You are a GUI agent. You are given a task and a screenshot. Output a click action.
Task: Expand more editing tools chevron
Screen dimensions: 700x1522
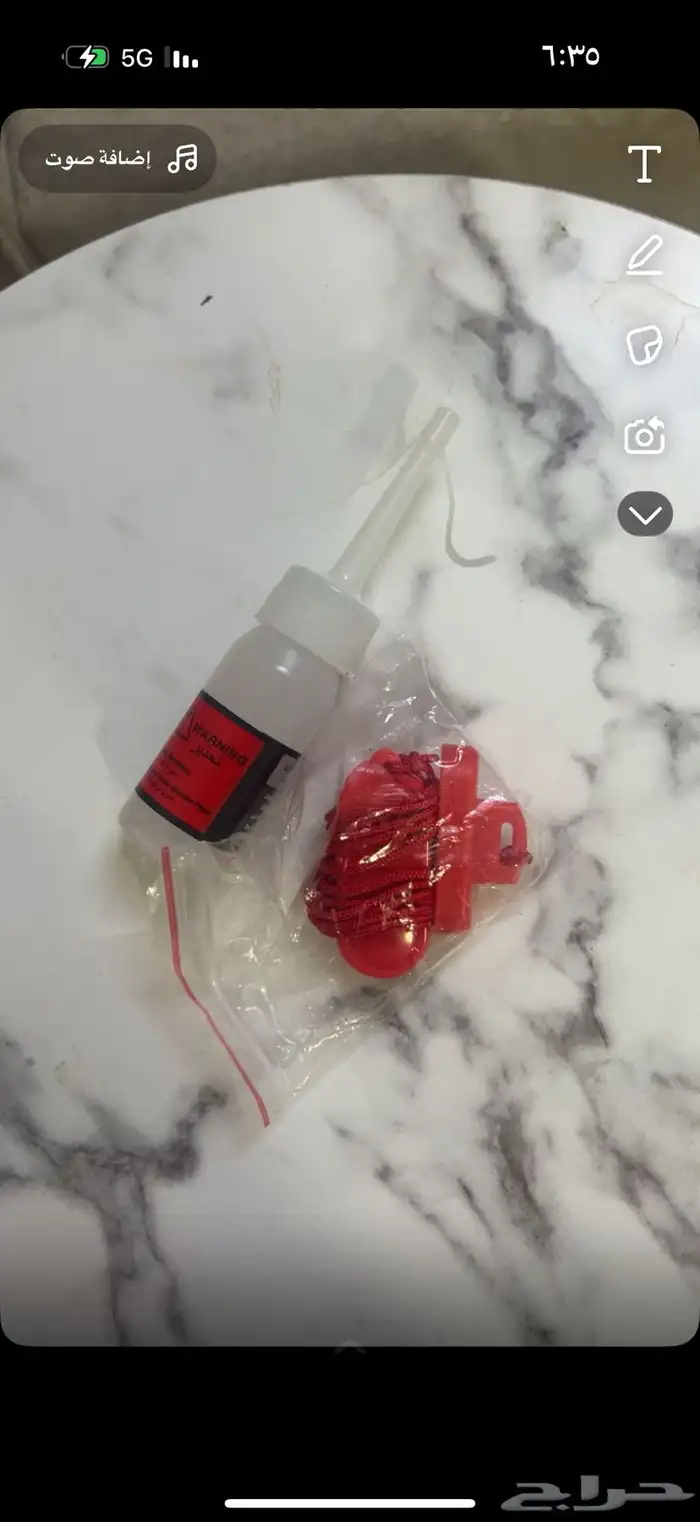pos(644,515)
